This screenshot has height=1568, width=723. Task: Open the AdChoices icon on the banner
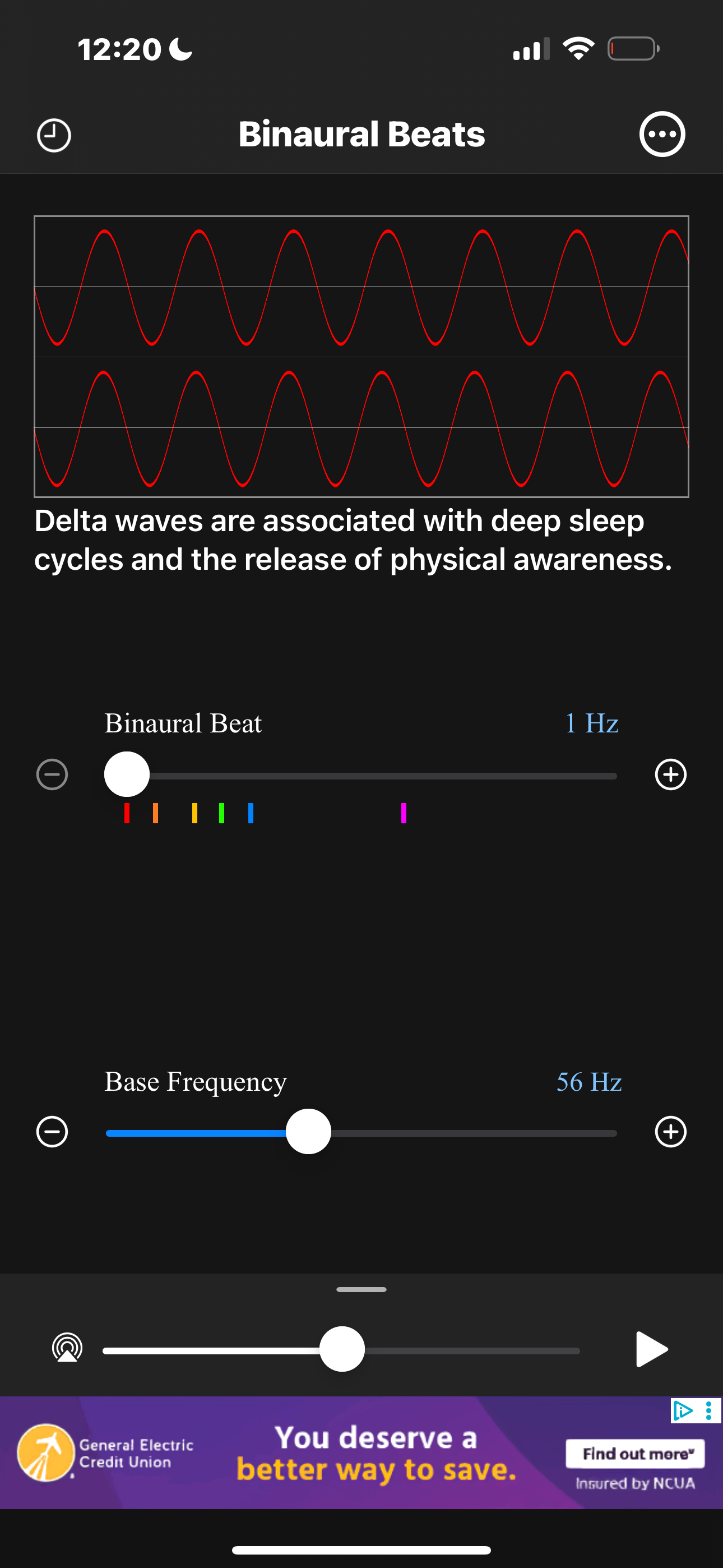(x=683, y=1410)
